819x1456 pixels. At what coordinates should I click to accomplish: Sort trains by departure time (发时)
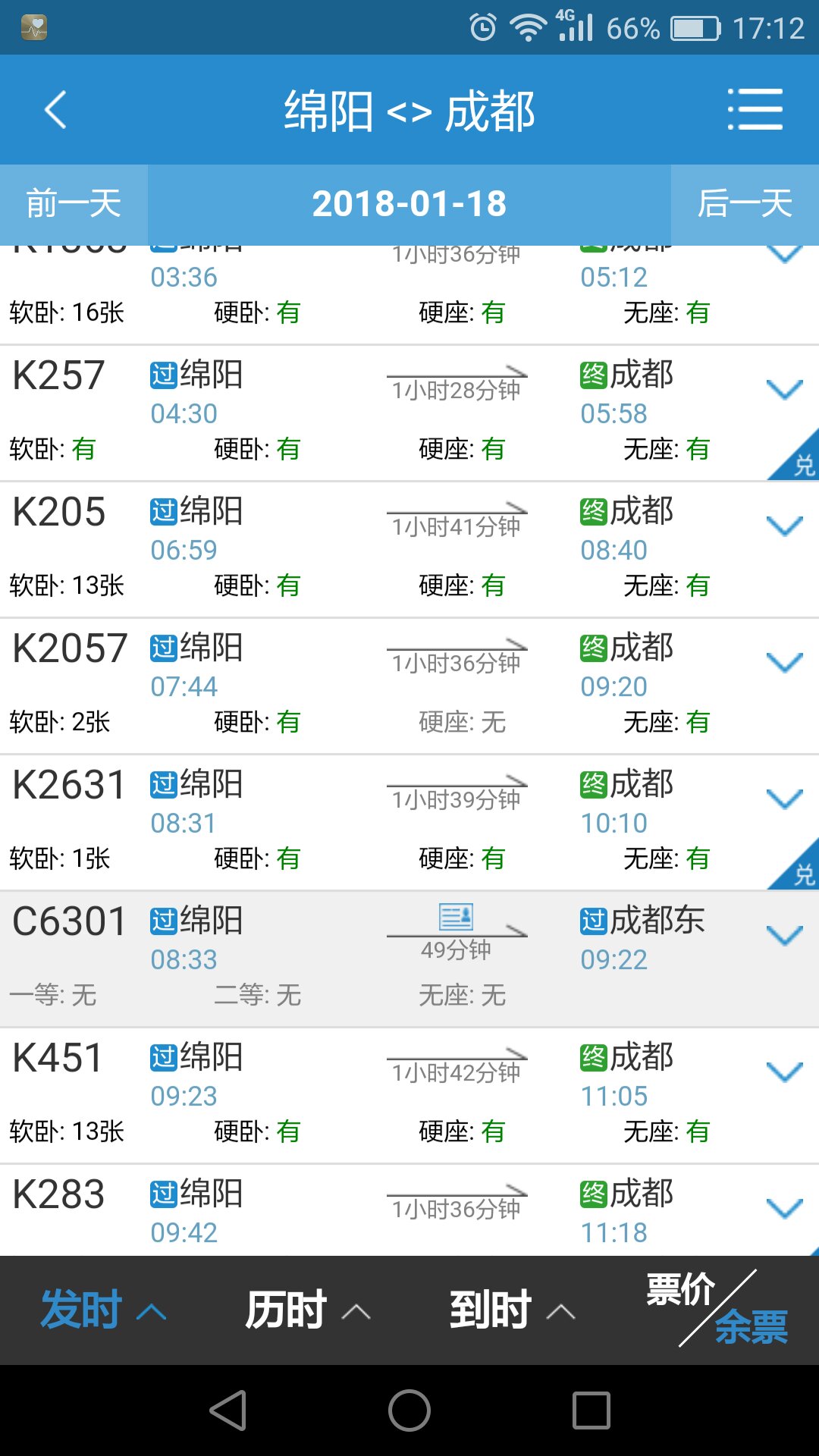pos(102,1310)
